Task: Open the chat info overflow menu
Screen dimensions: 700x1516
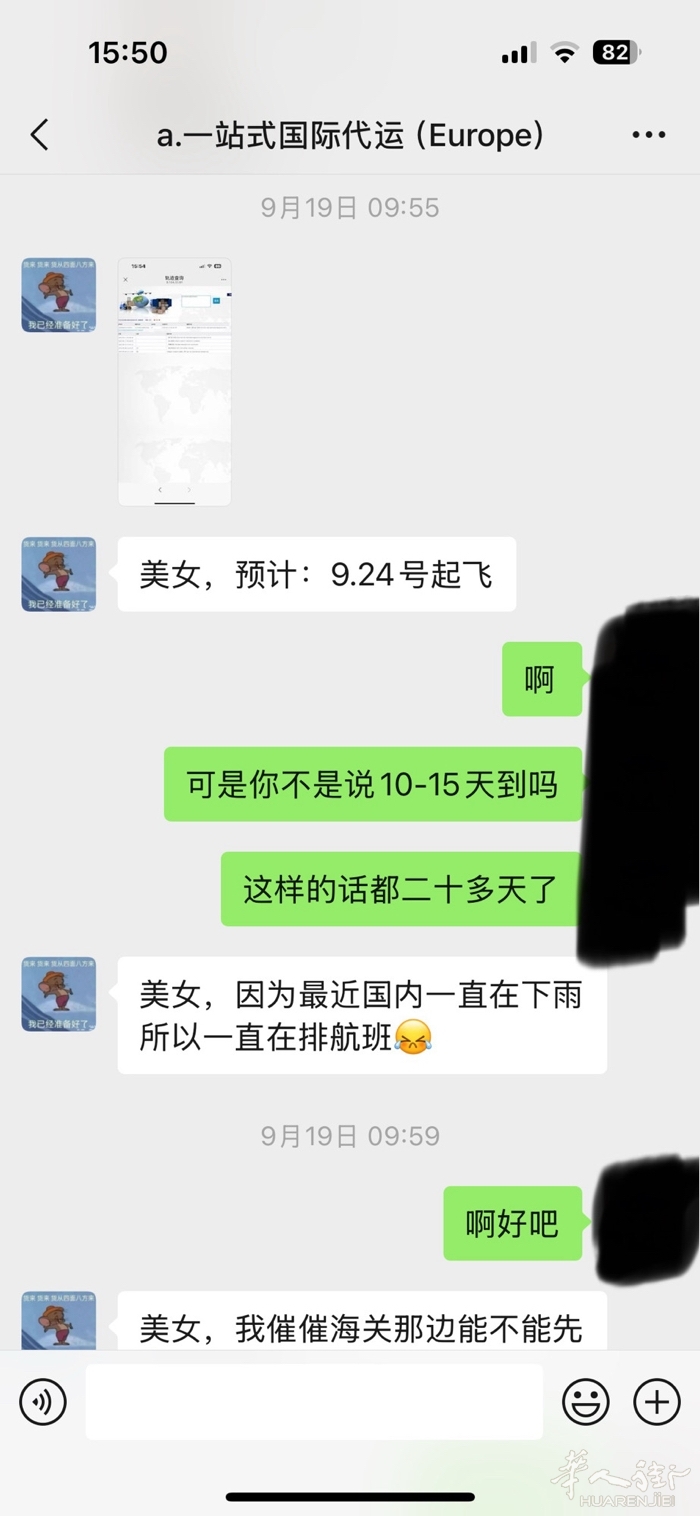Action: pos(648,135)
